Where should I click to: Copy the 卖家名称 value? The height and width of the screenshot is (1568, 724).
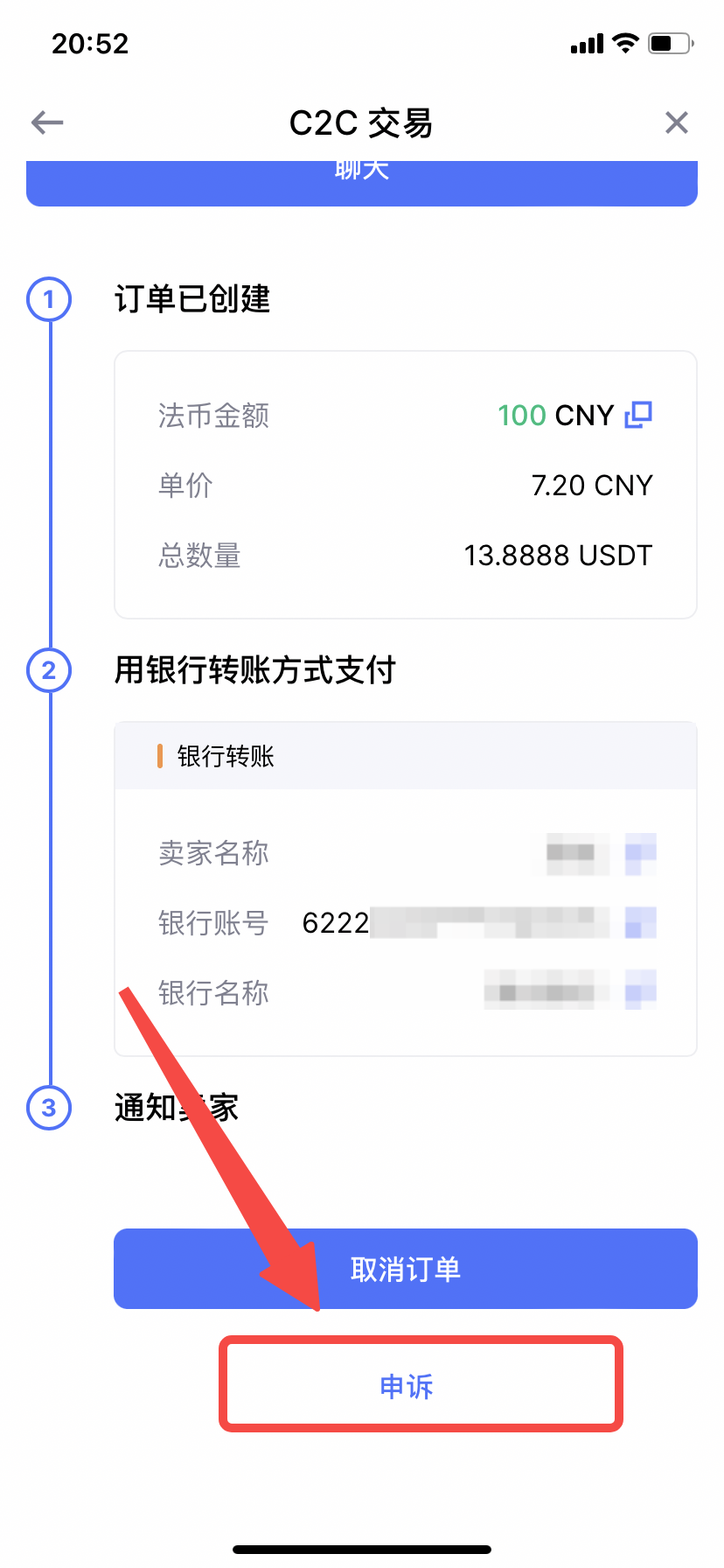tap(640, 853)
